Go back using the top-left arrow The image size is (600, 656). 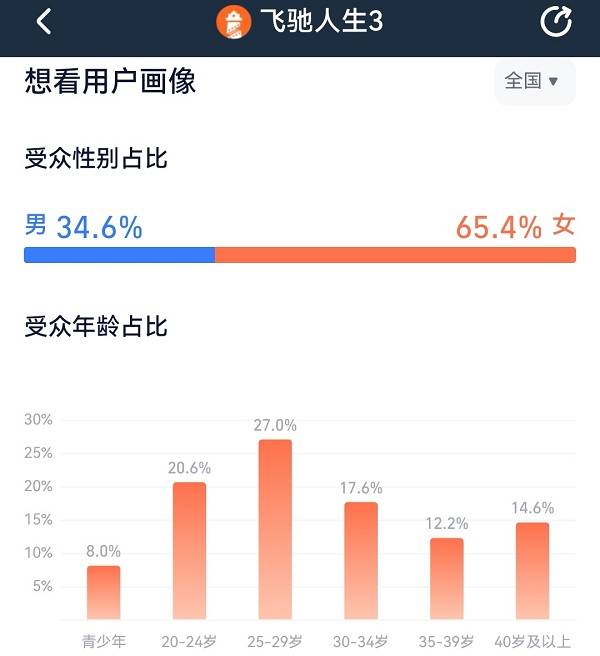pos(44,21)
